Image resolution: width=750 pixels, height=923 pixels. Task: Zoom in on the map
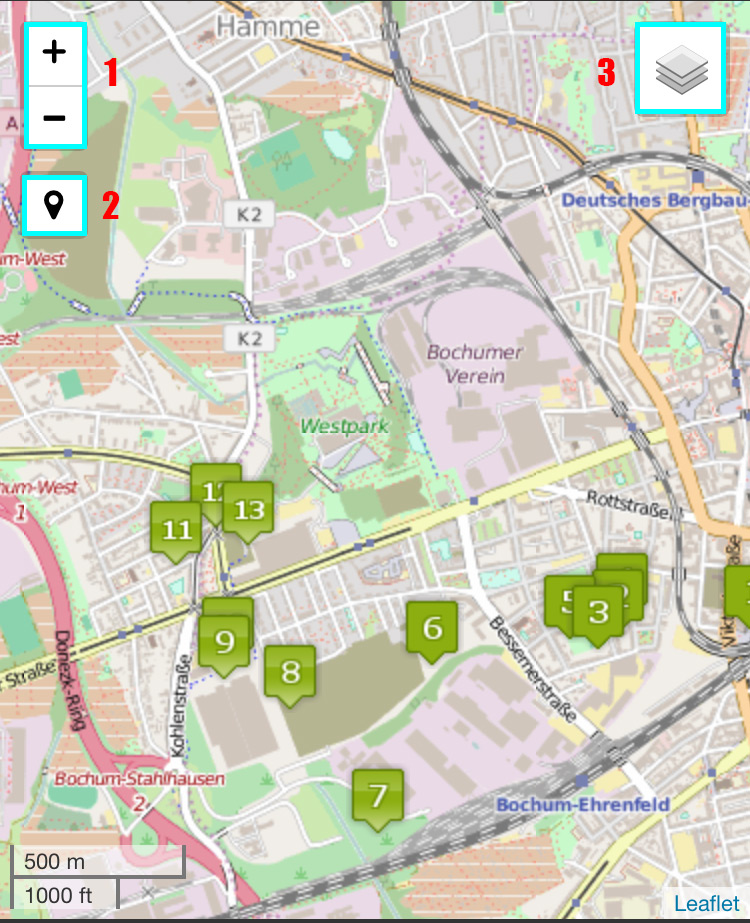(x=55, y=52)
